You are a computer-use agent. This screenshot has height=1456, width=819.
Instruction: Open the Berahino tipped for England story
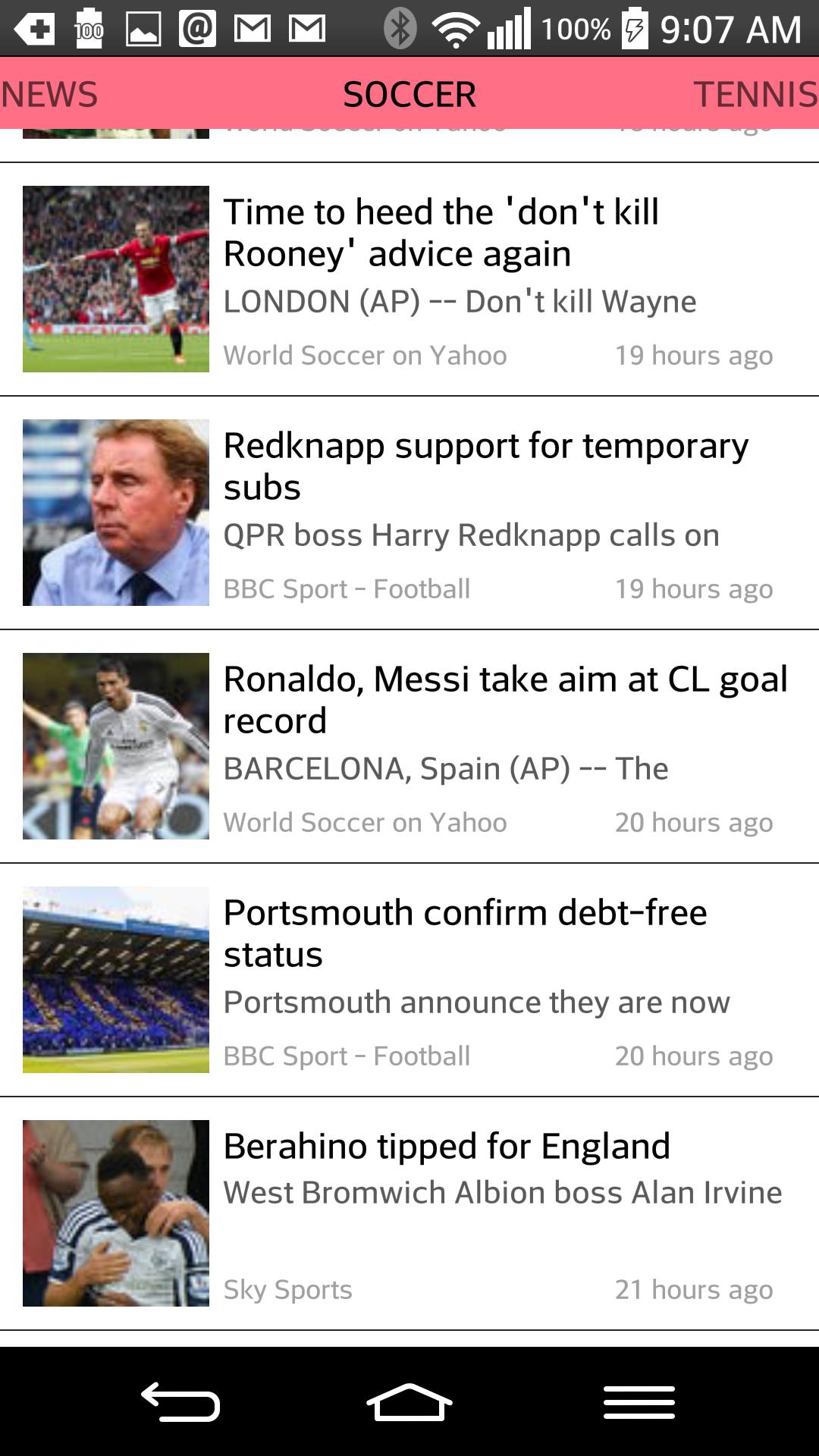[x=409, y=1213]
